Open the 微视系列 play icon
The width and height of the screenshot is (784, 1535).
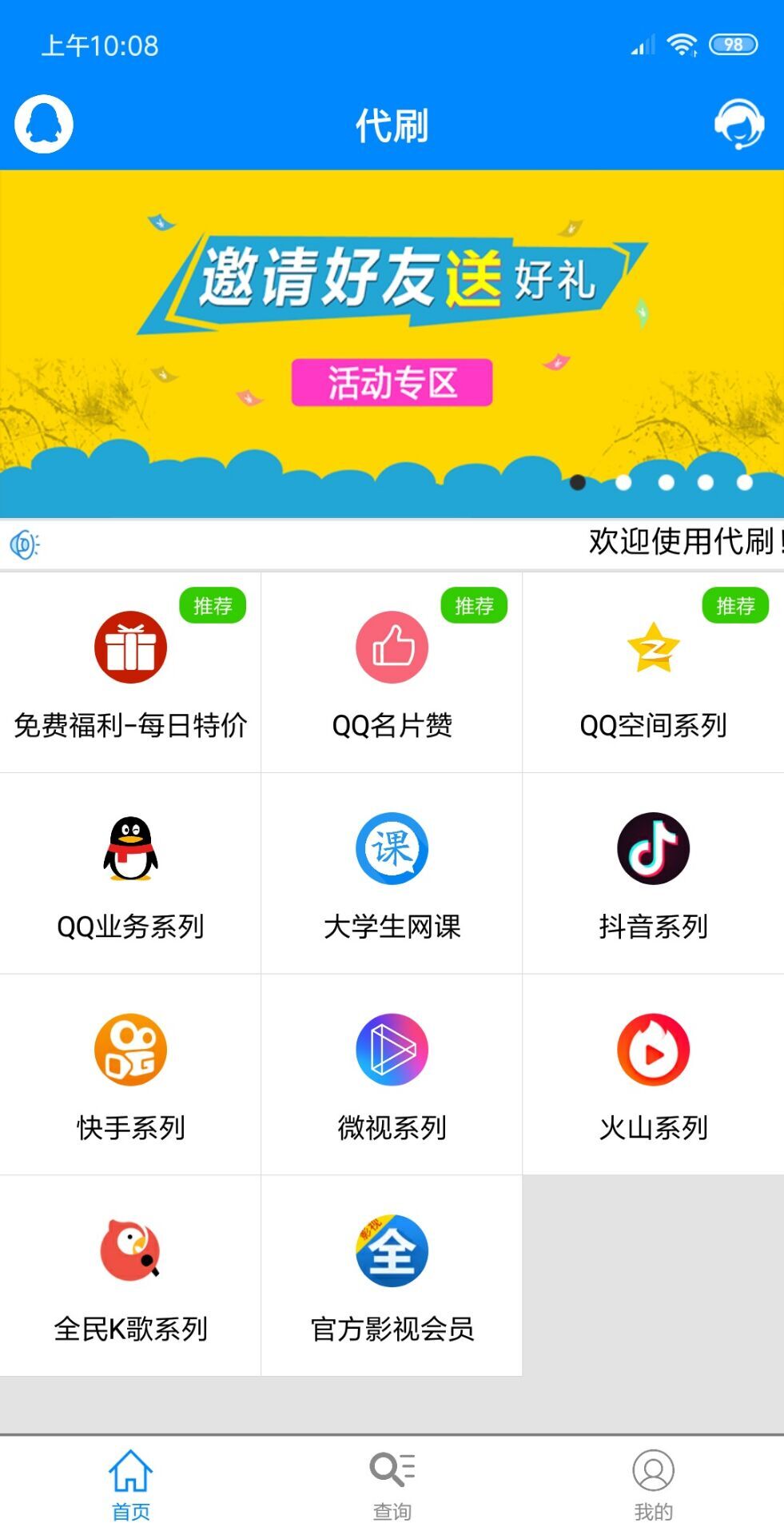tap(391, 1051)
